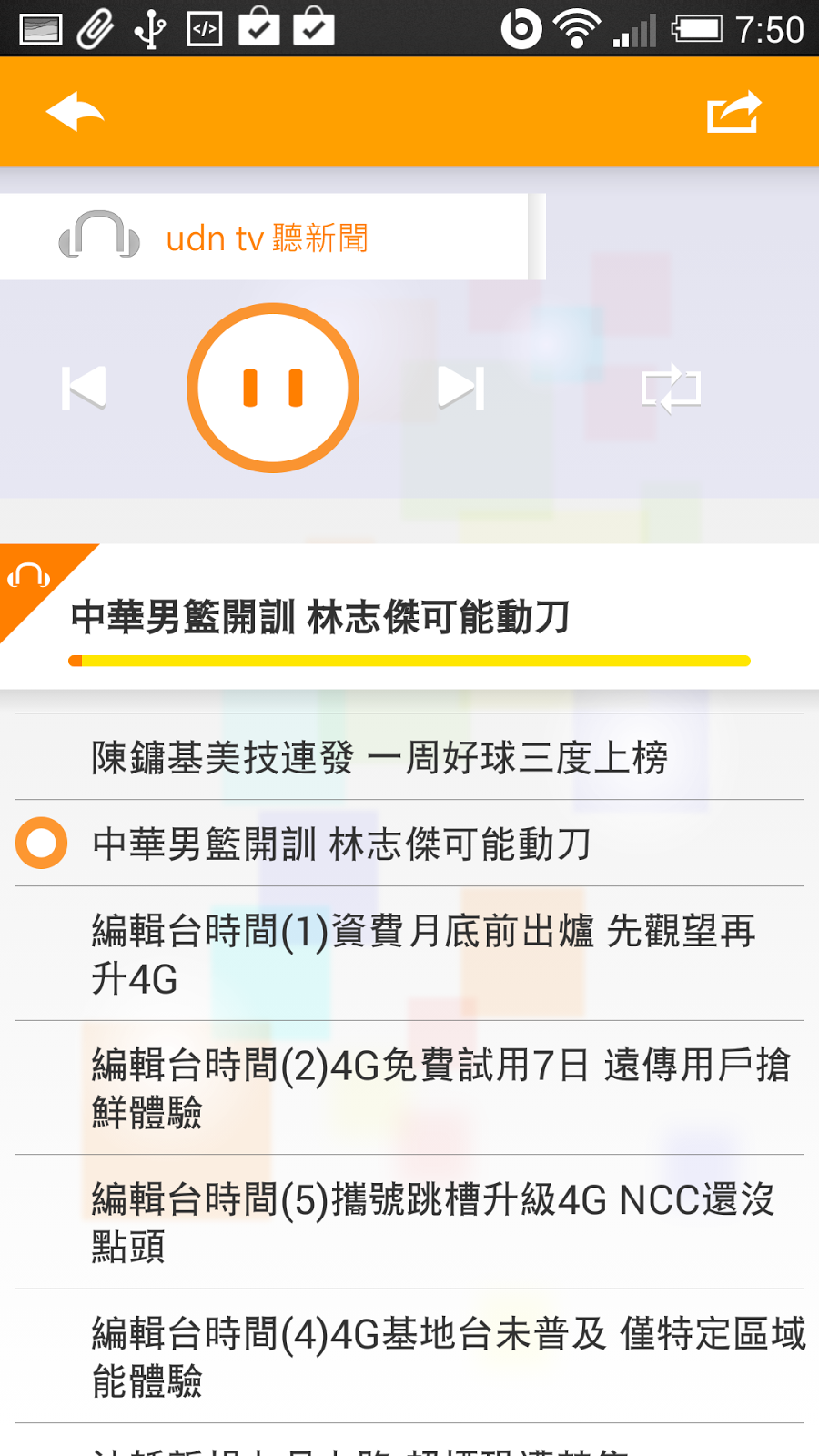Play 編輯台時間(5)攜號跳槽升級4G item

coord(409,1223)
